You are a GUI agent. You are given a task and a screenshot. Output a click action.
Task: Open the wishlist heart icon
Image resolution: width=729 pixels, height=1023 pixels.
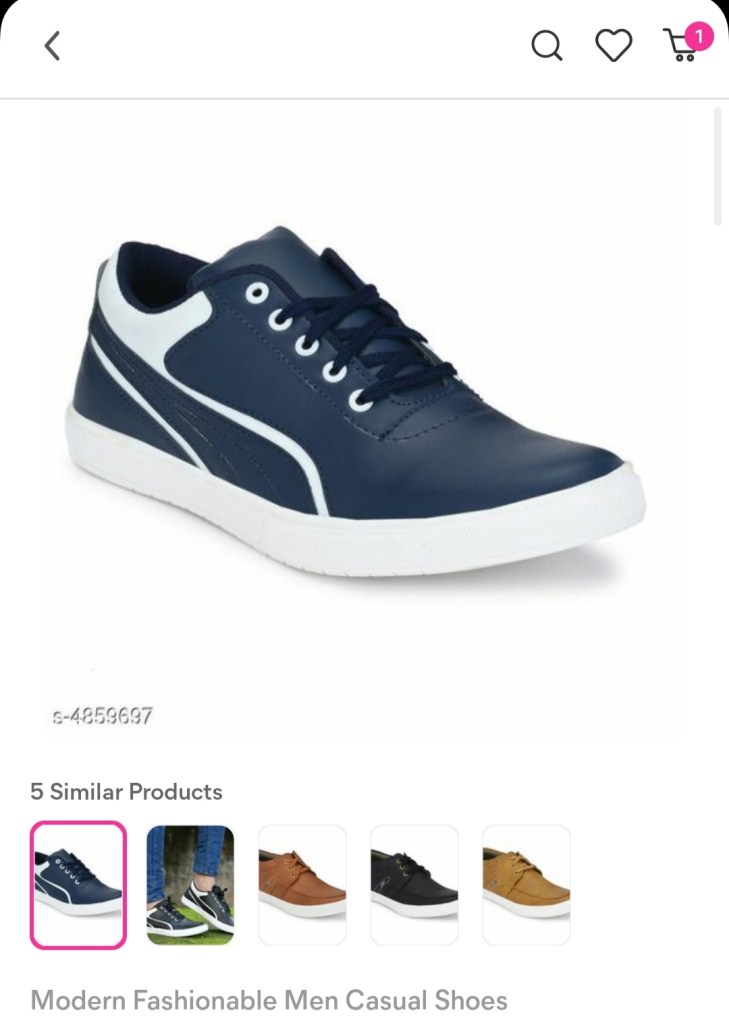(x=613, y=45)
